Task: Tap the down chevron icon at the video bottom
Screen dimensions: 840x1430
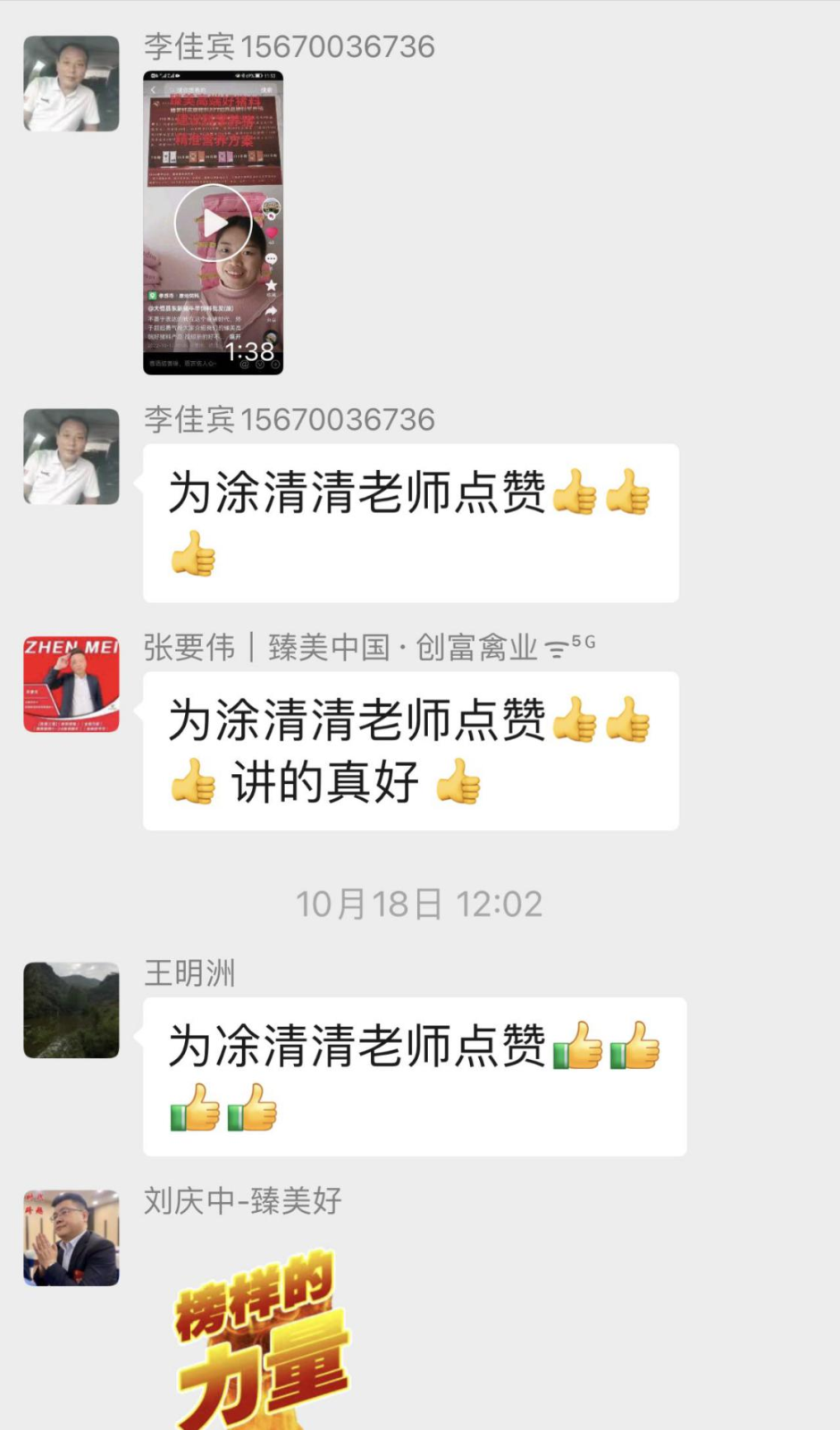Action: pyautogui.click(x=260, y=363)
